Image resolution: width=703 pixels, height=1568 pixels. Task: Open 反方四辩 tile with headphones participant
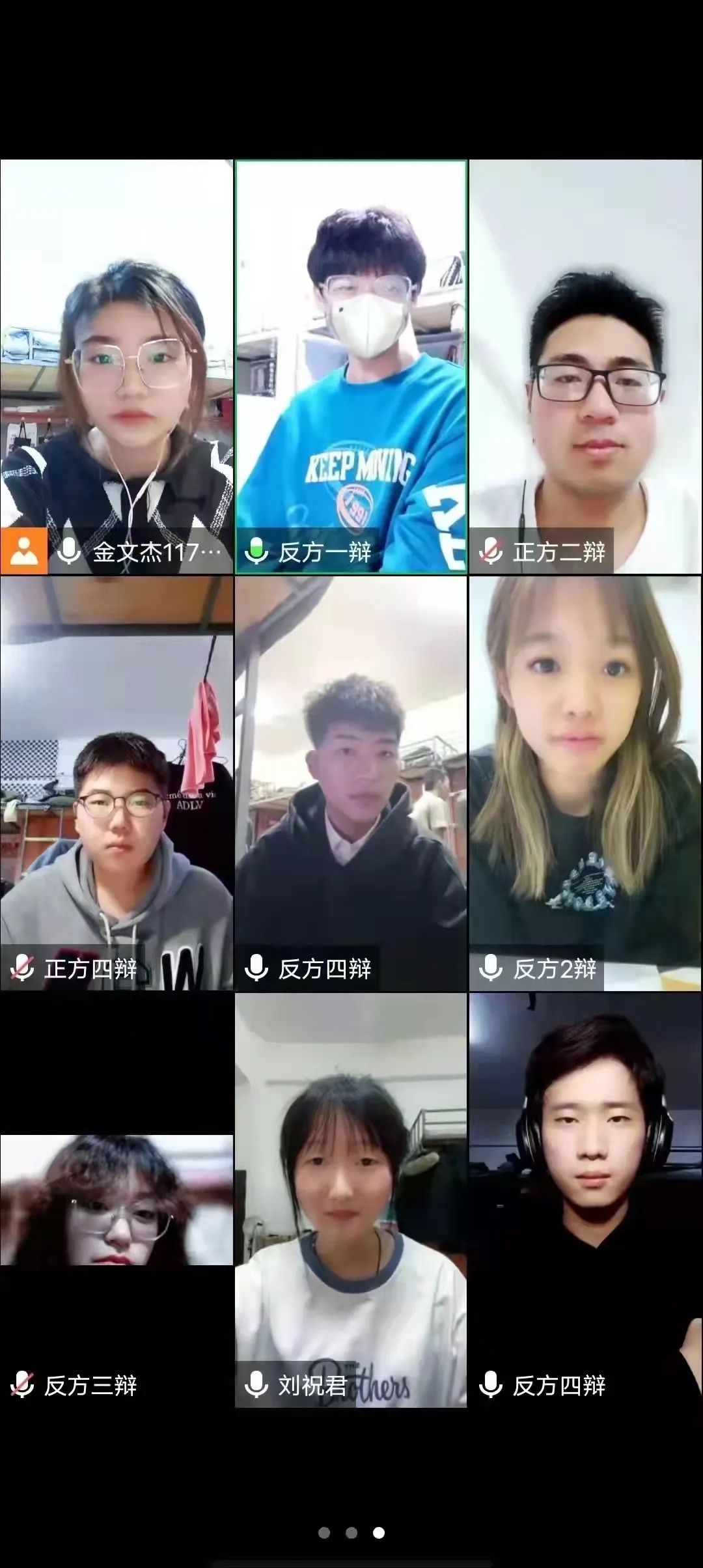[586, 1200]
